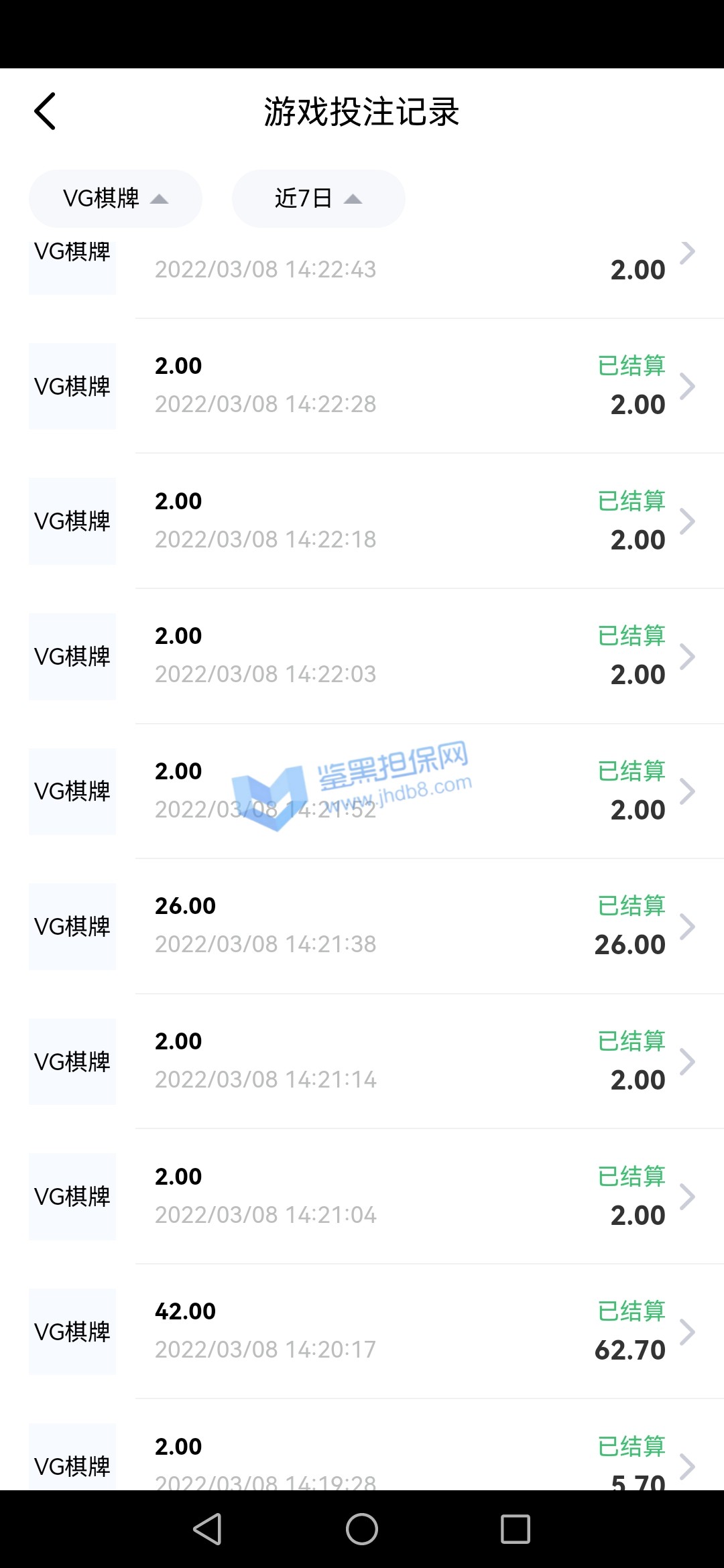Go back from the betting records page

(x=45, y=111)
